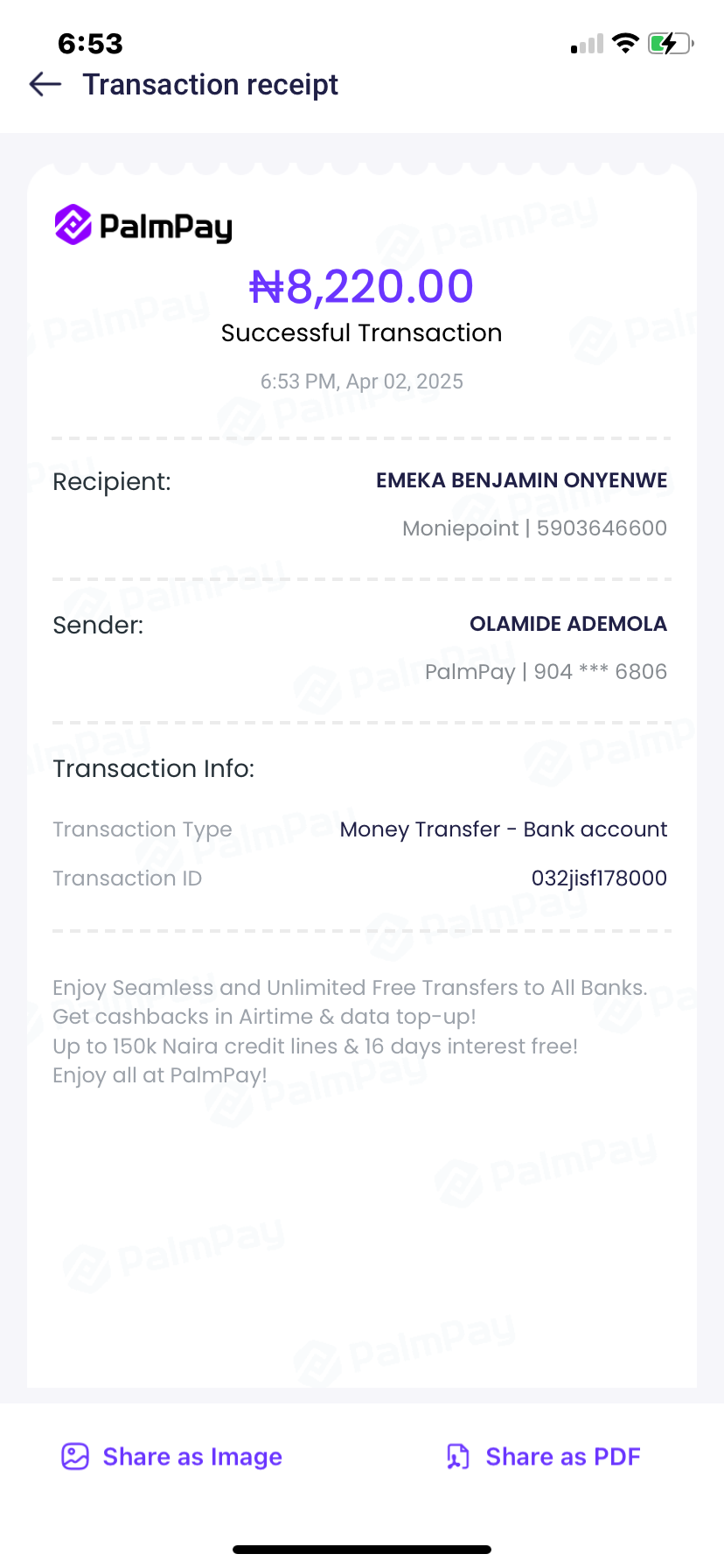Share receipt as PDF
This screenshot has width=724, height=1568.
(543, 1456)
